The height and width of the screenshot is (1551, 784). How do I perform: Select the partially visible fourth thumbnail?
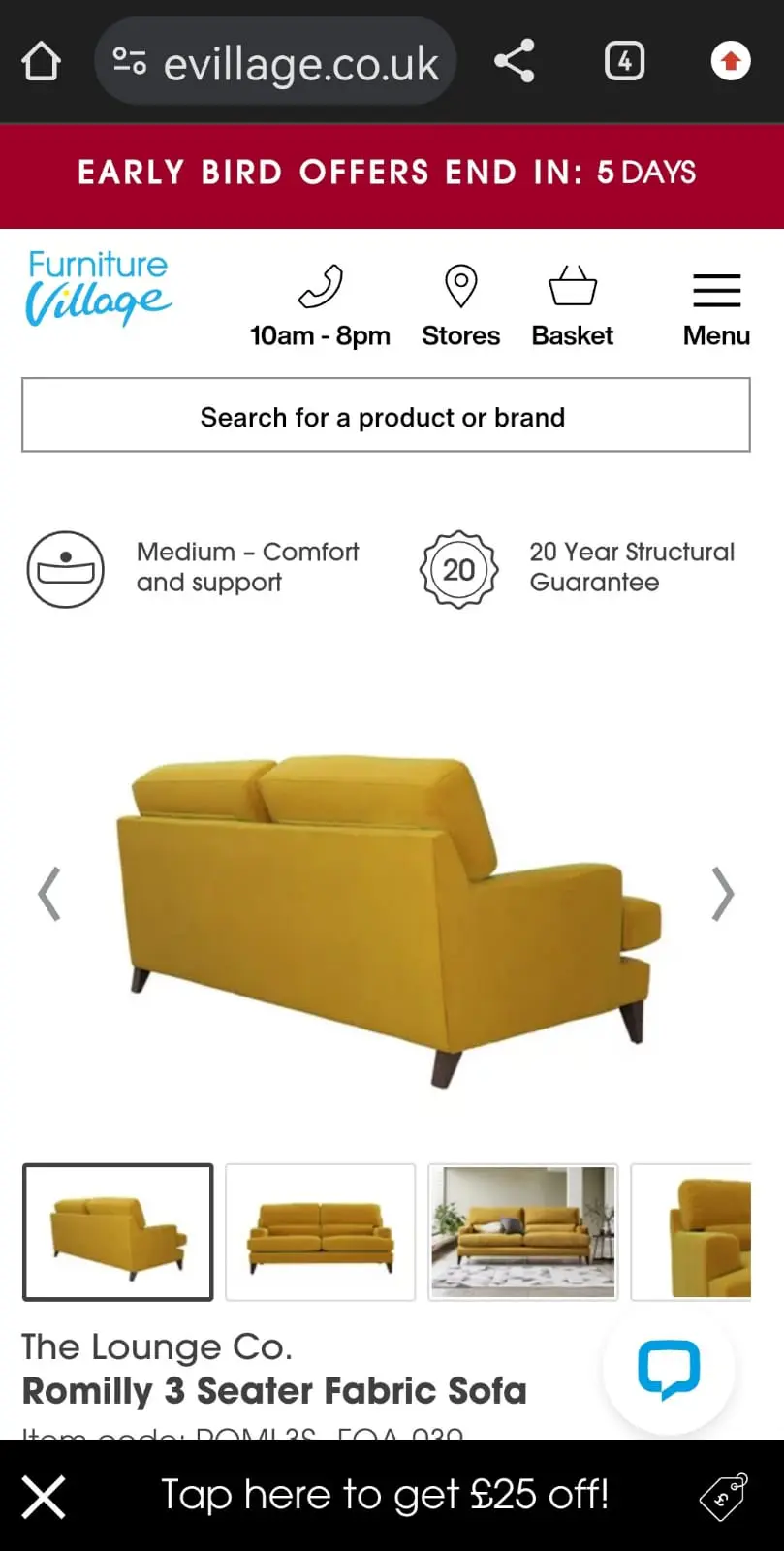(693, 1232)
